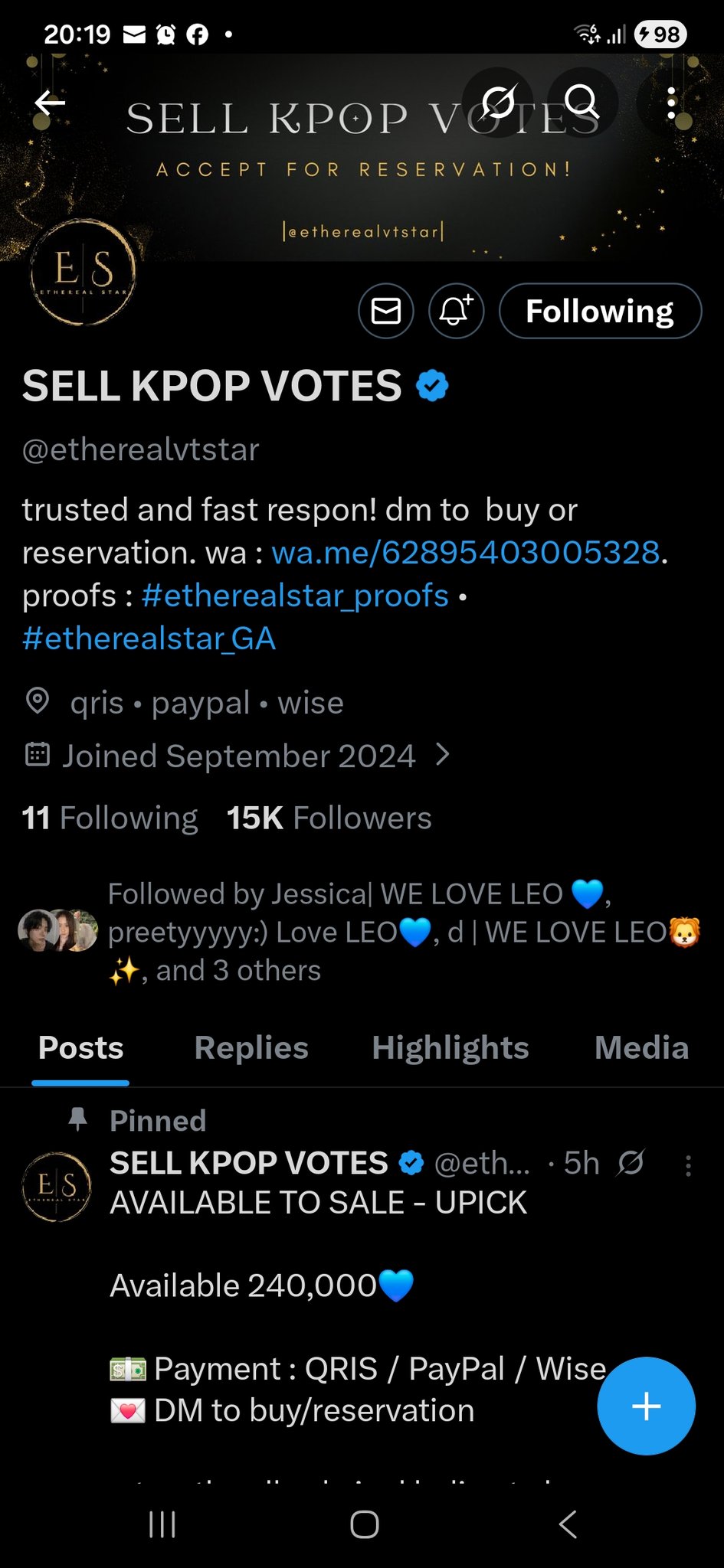View Joined September 2024 details
The height and width of the screenshot is (1568, 724).
click(x=239, y=756)
